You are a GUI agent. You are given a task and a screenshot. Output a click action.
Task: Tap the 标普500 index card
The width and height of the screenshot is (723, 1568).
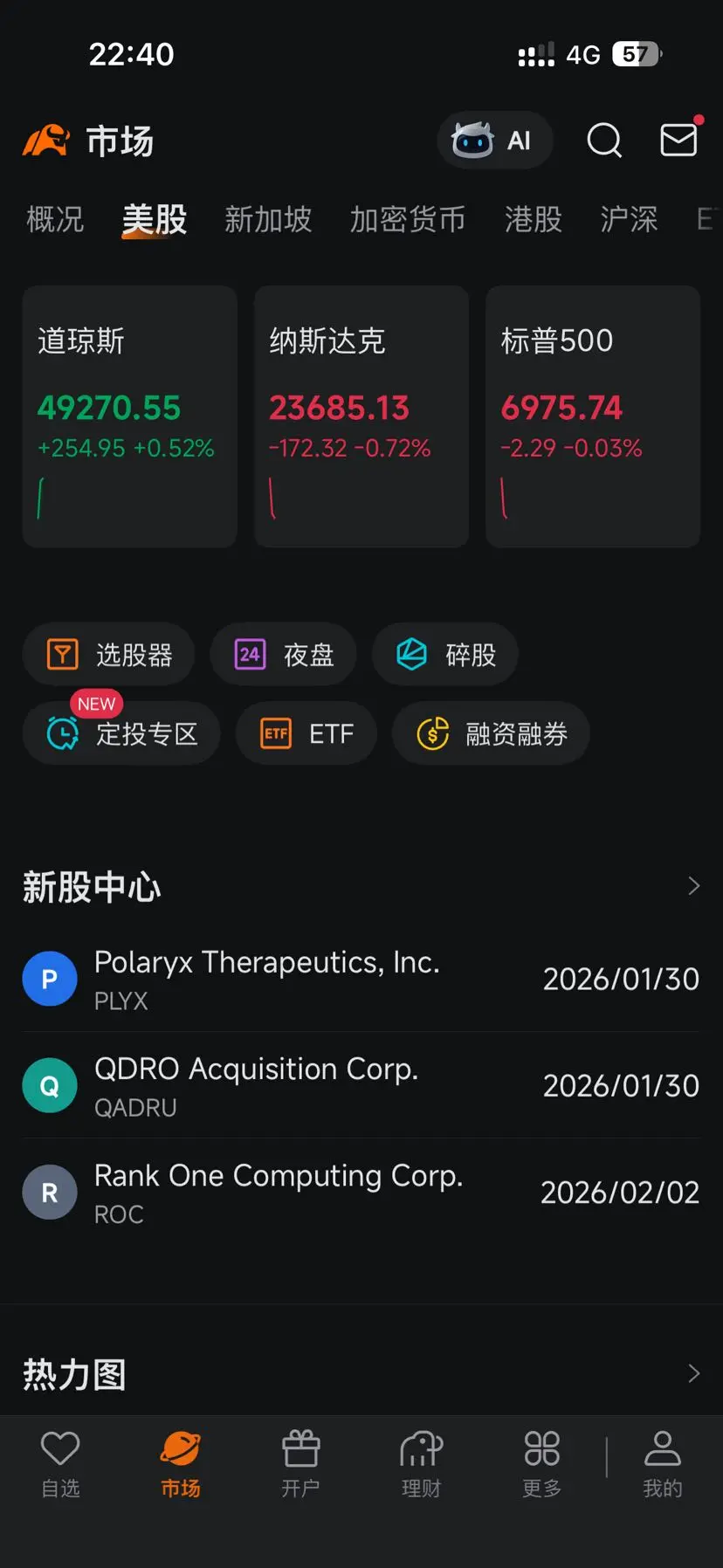[x=593, y=416]
